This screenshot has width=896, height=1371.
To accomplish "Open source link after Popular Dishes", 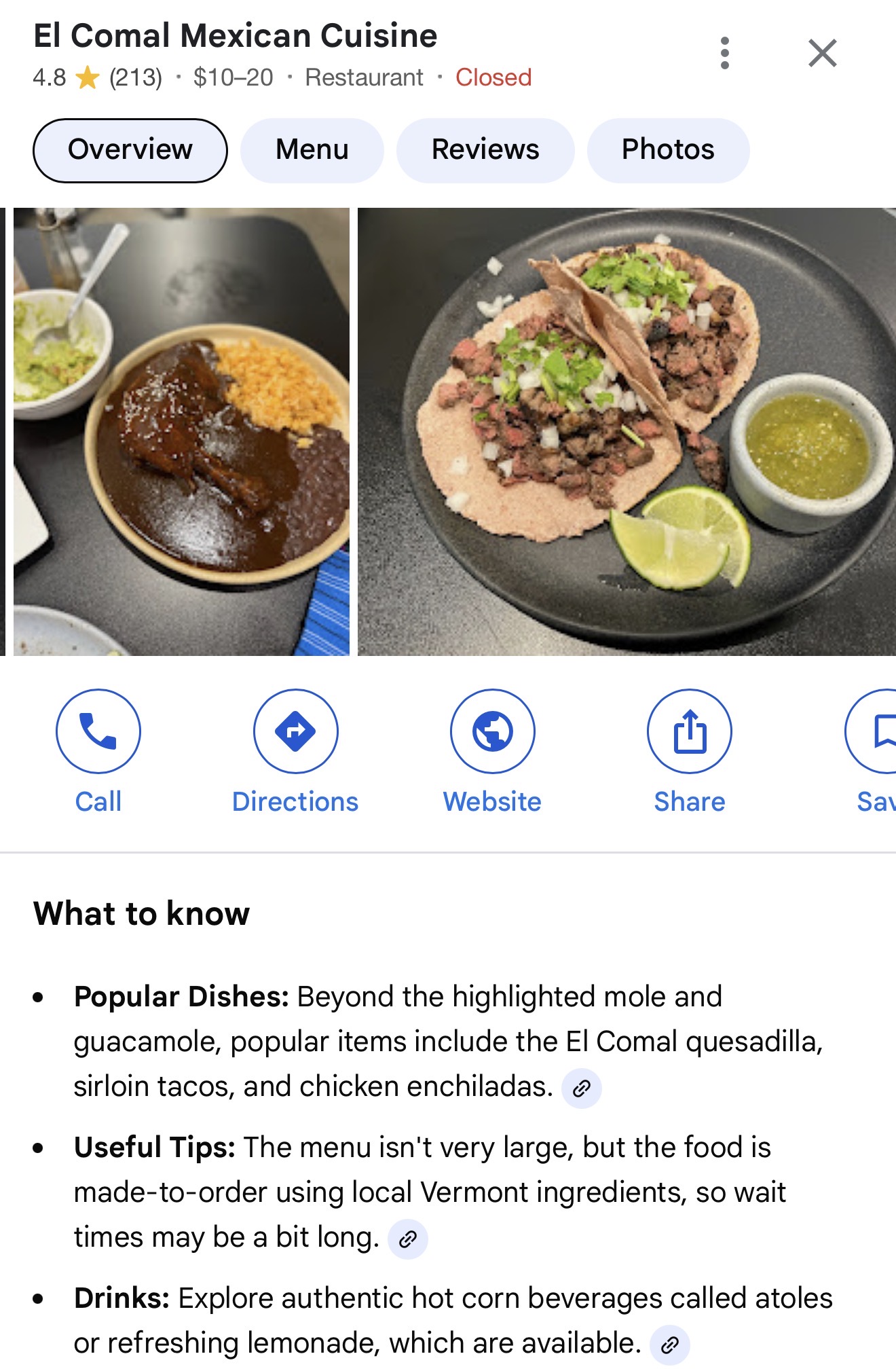I will (x=581, y=1089).
